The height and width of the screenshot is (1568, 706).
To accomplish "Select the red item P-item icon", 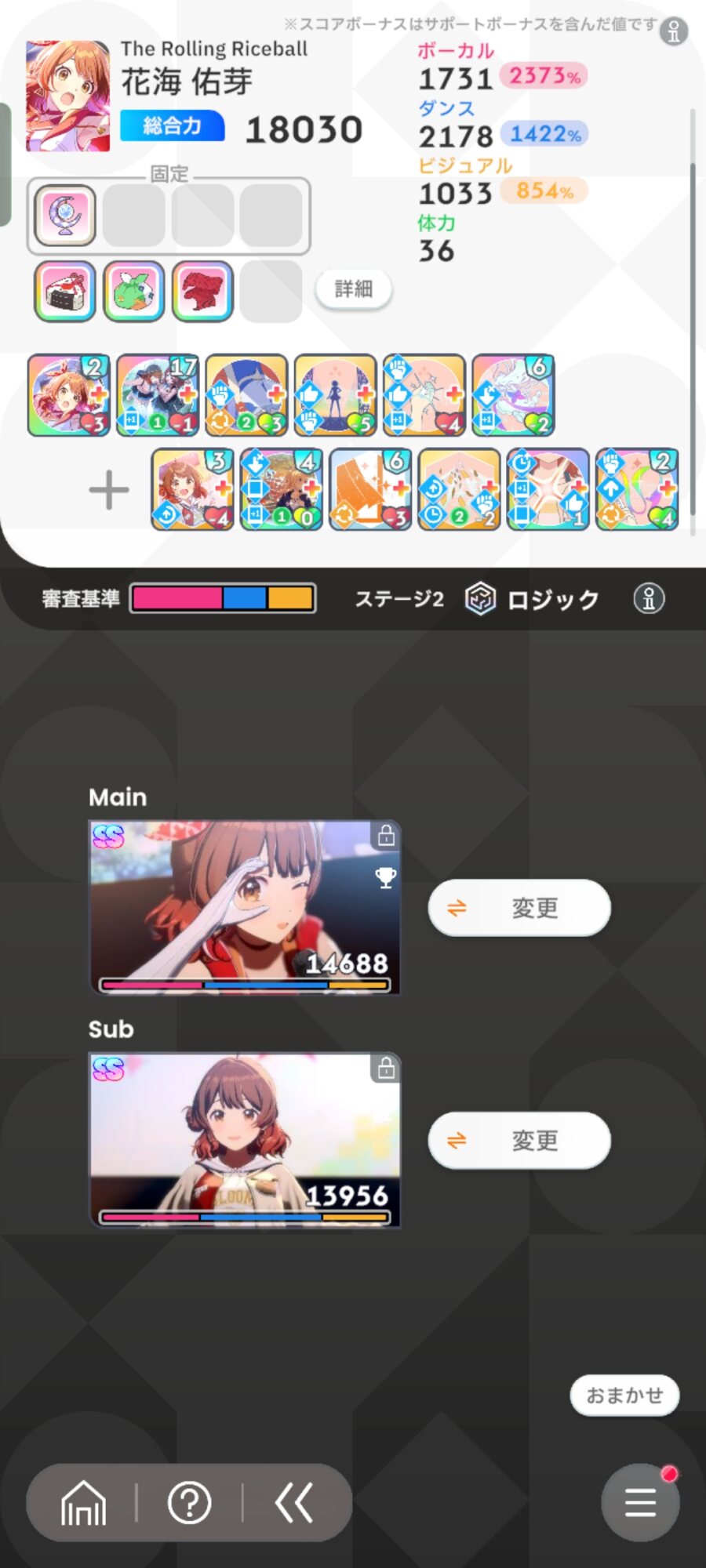I will pyautogui.click(x=202, y=292).
